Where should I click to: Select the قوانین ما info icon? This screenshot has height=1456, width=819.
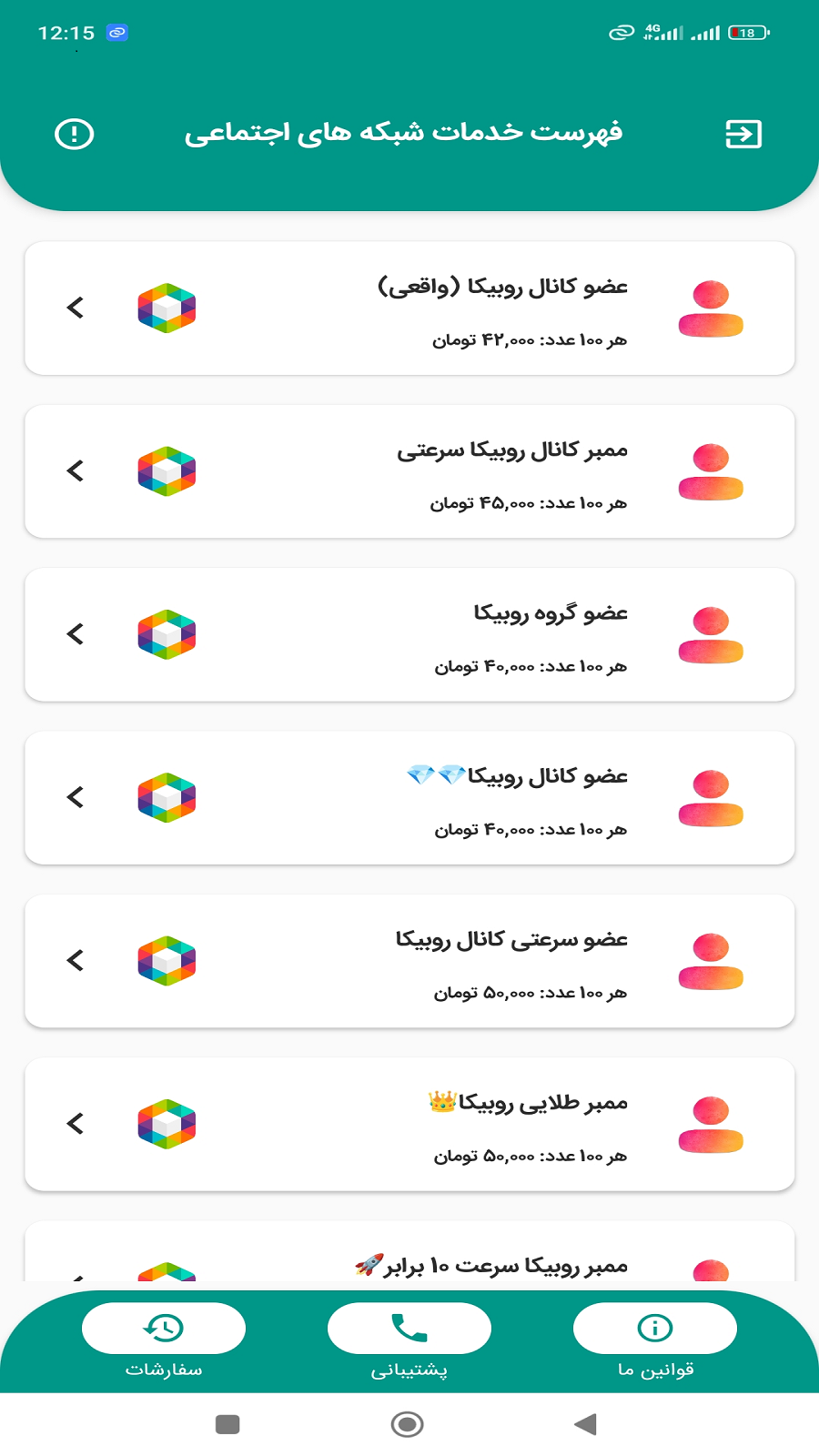[x=654, y=1329]
